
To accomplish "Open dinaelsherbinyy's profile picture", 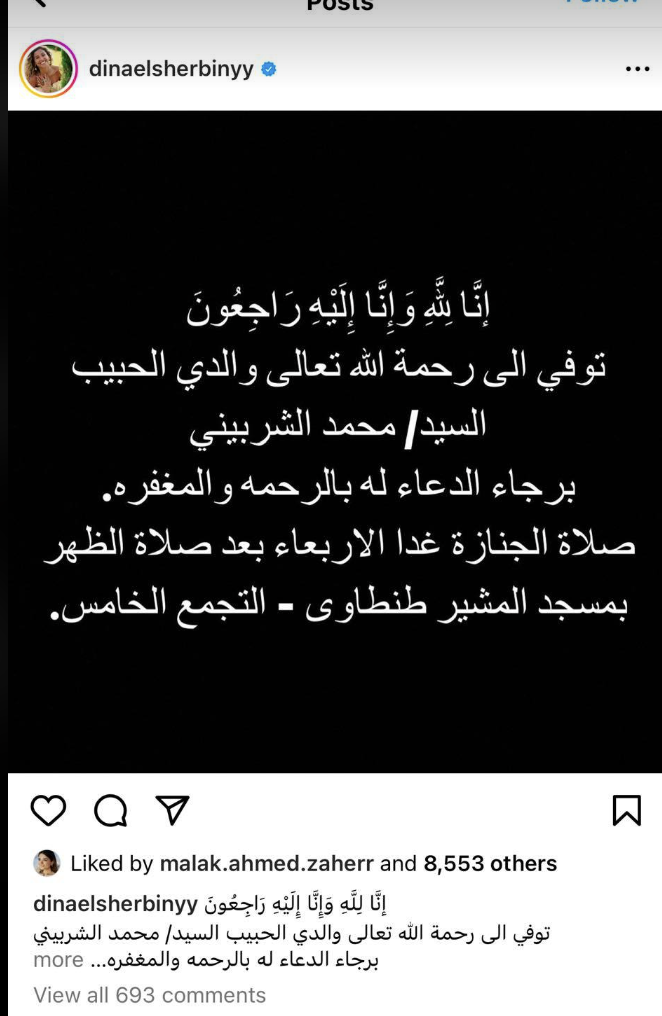I will pos(48,69).
